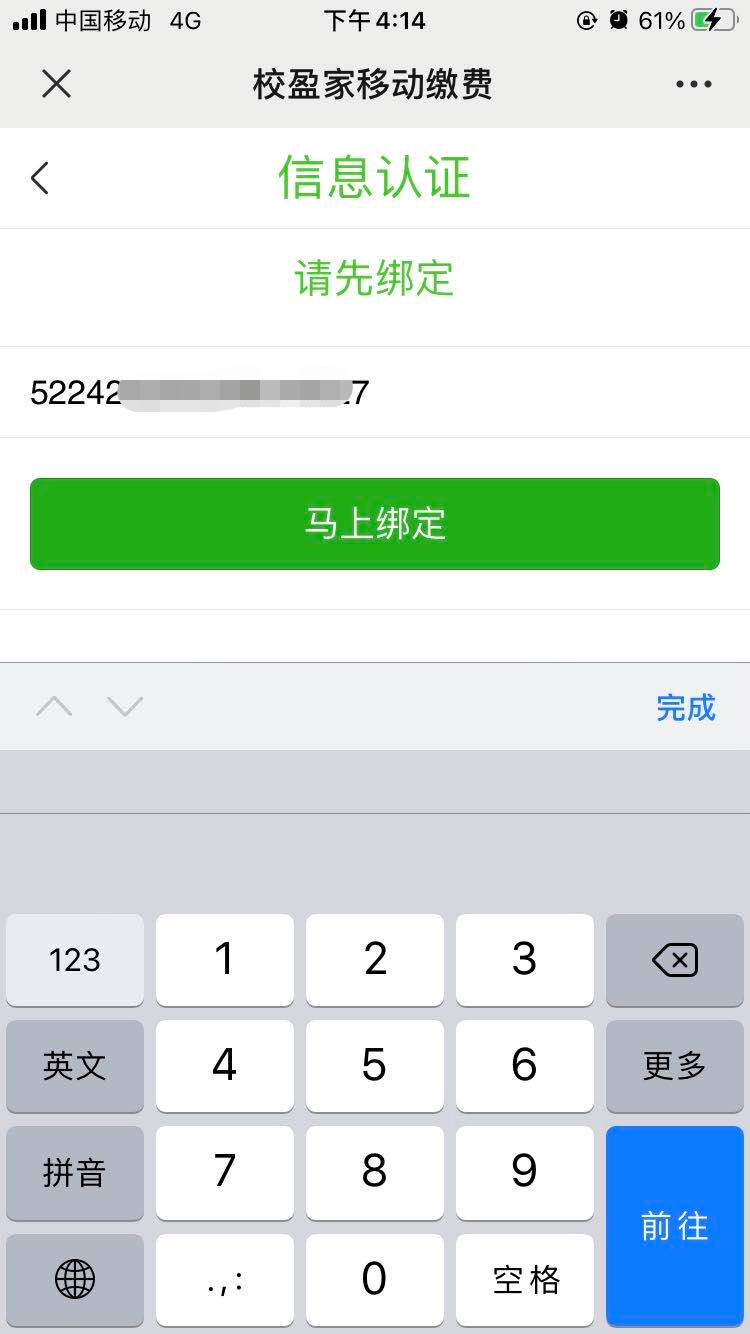This screenshot has width=750, height=1334.
Task: Close the 校盈家移动缴费 web page
Action: coord(56,84)
